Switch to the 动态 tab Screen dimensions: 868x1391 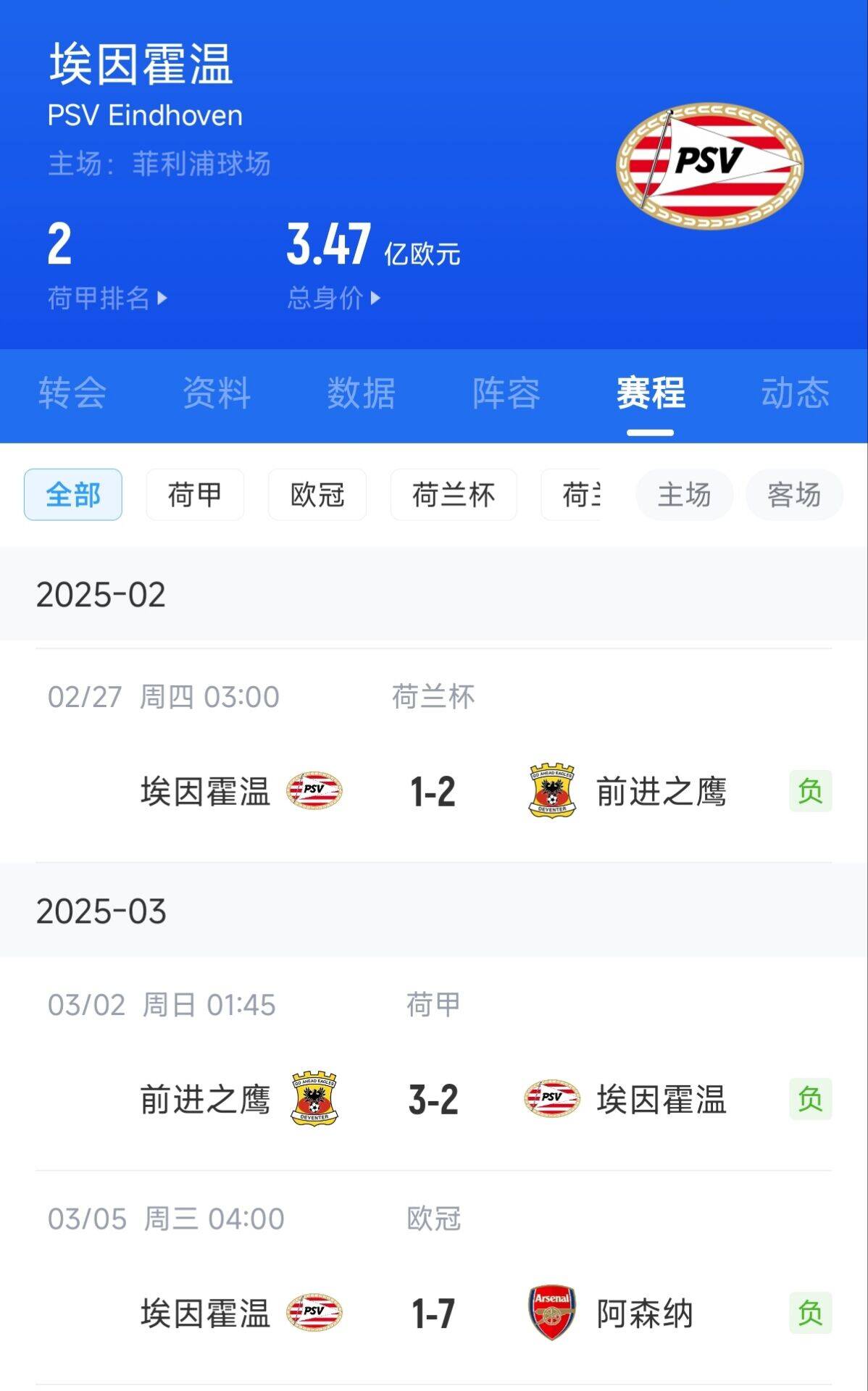pyautogui.click(x=795, y=393)
